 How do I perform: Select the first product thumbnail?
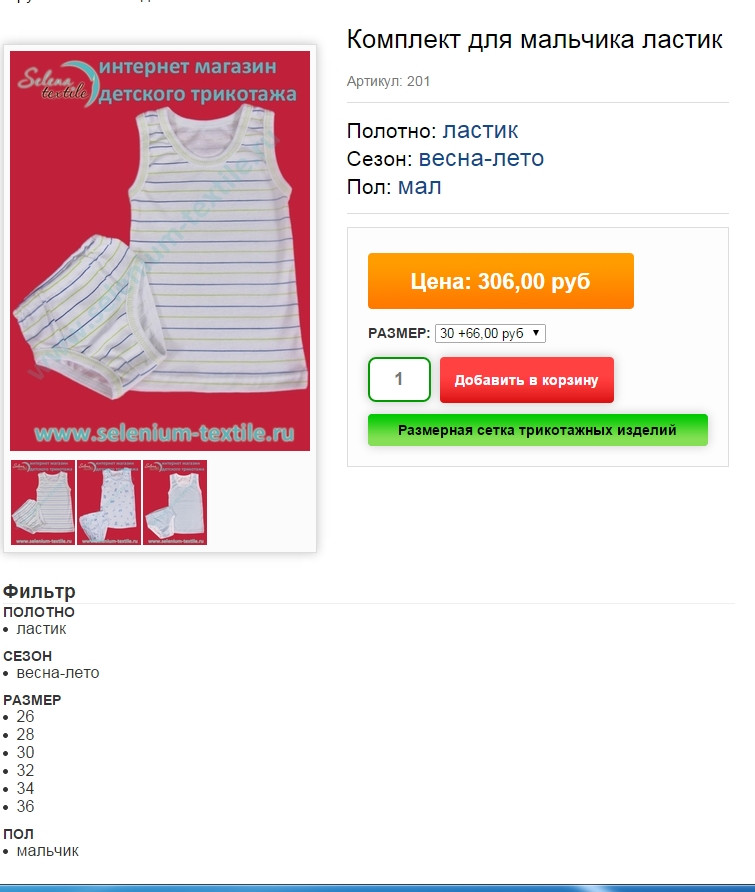(43, 502)
